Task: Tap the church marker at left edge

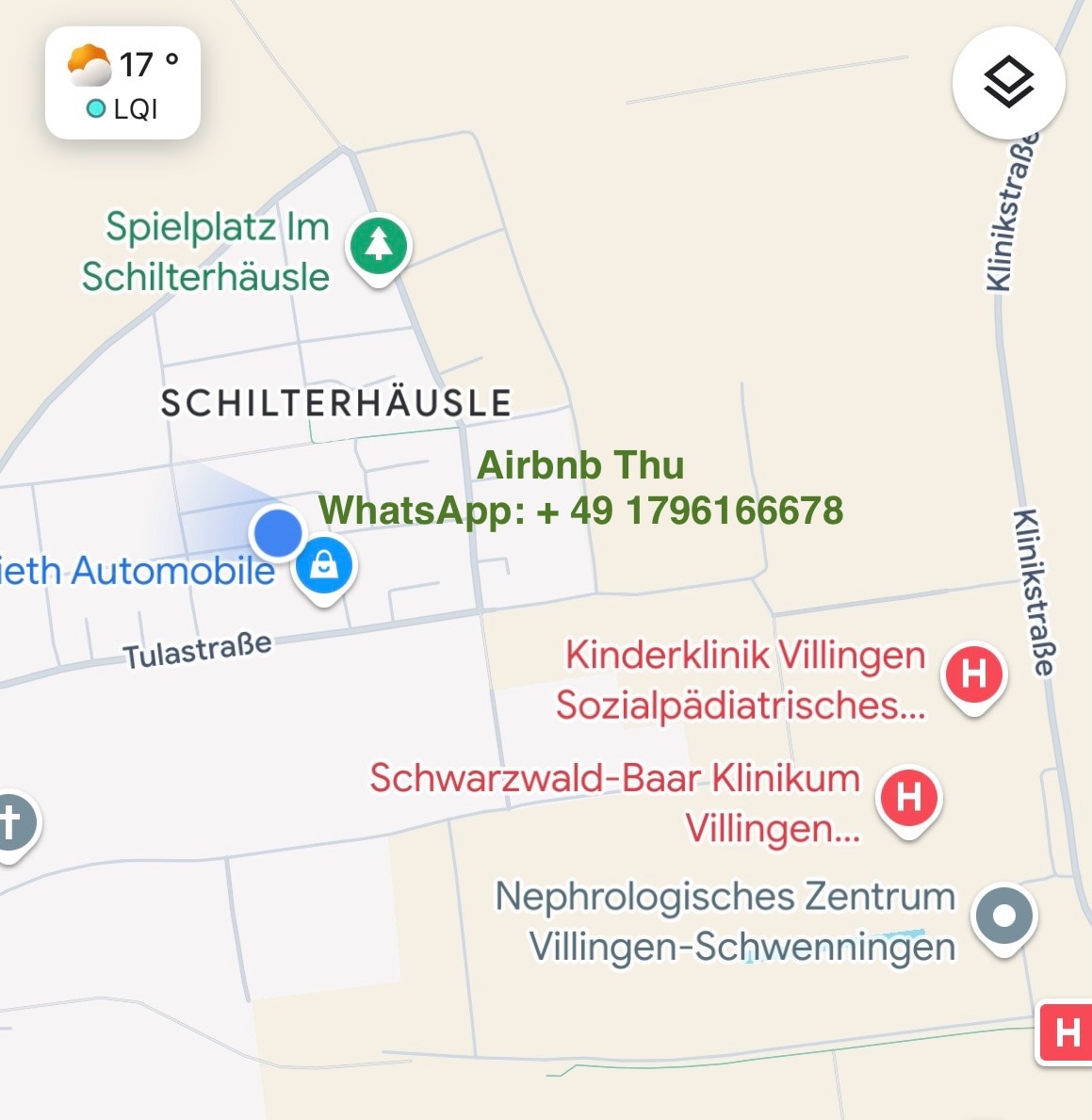Action: pos(11,822)
